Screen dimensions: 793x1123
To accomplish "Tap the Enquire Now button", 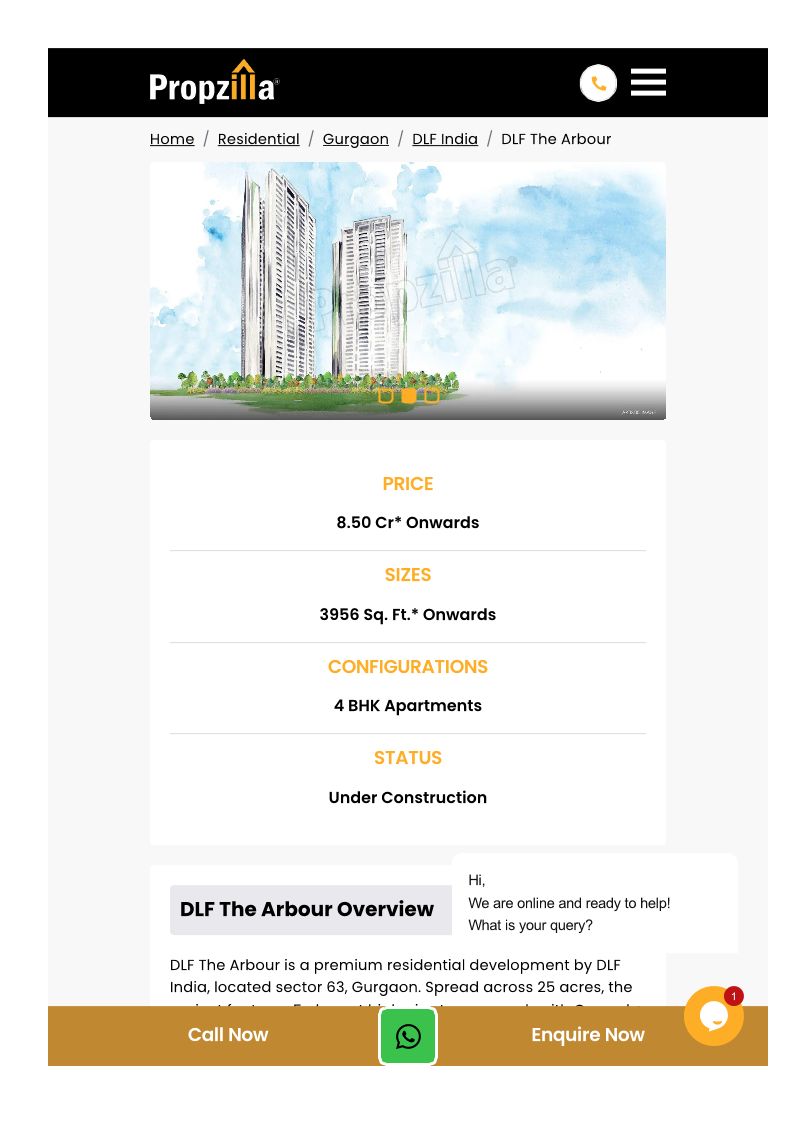I will (588, 1035).
